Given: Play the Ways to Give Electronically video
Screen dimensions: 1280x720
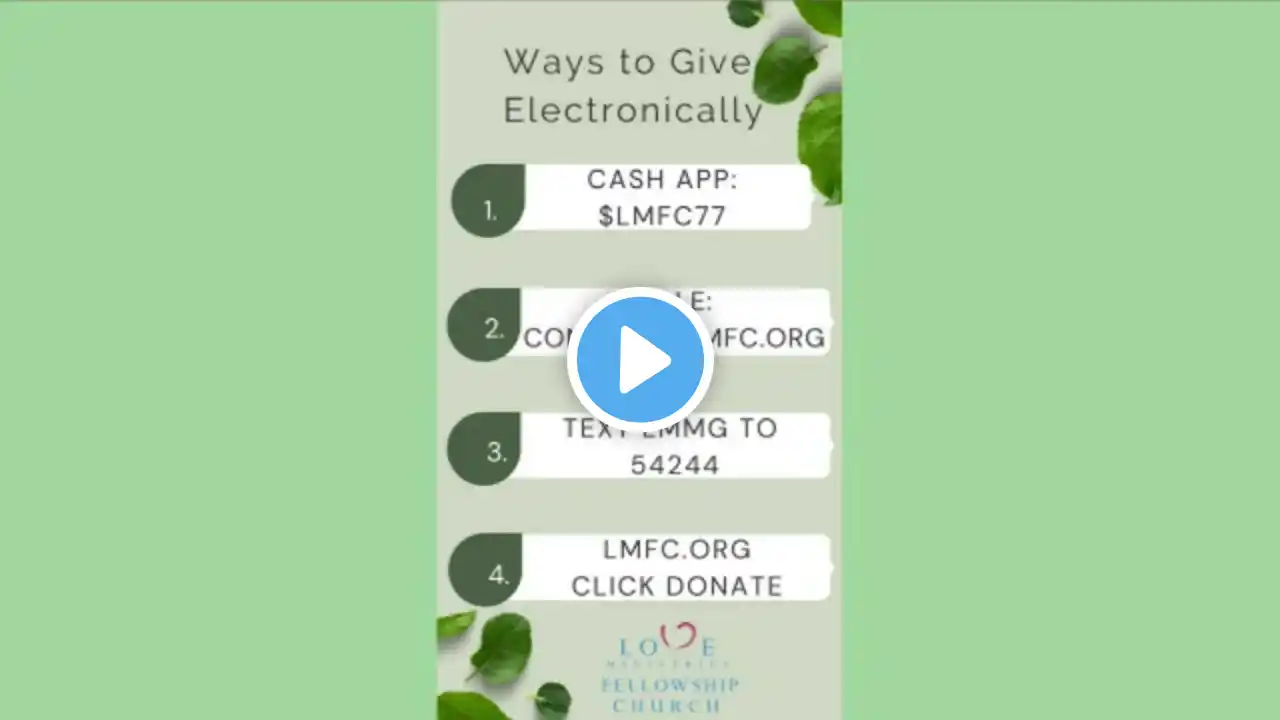Looking at the screenshot, I should (640, 360).
